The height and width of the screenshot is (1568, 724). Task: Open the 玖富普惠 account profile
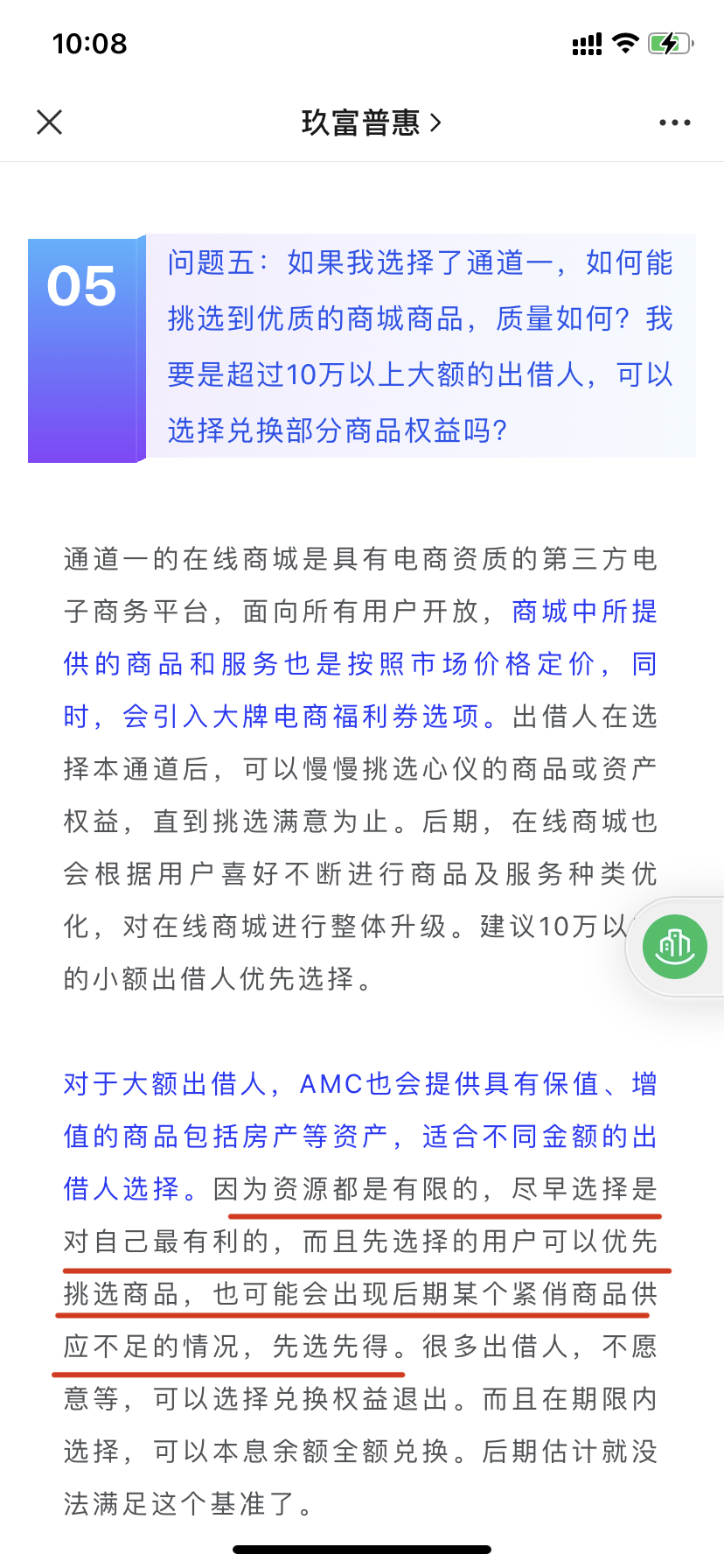[361, 122]
